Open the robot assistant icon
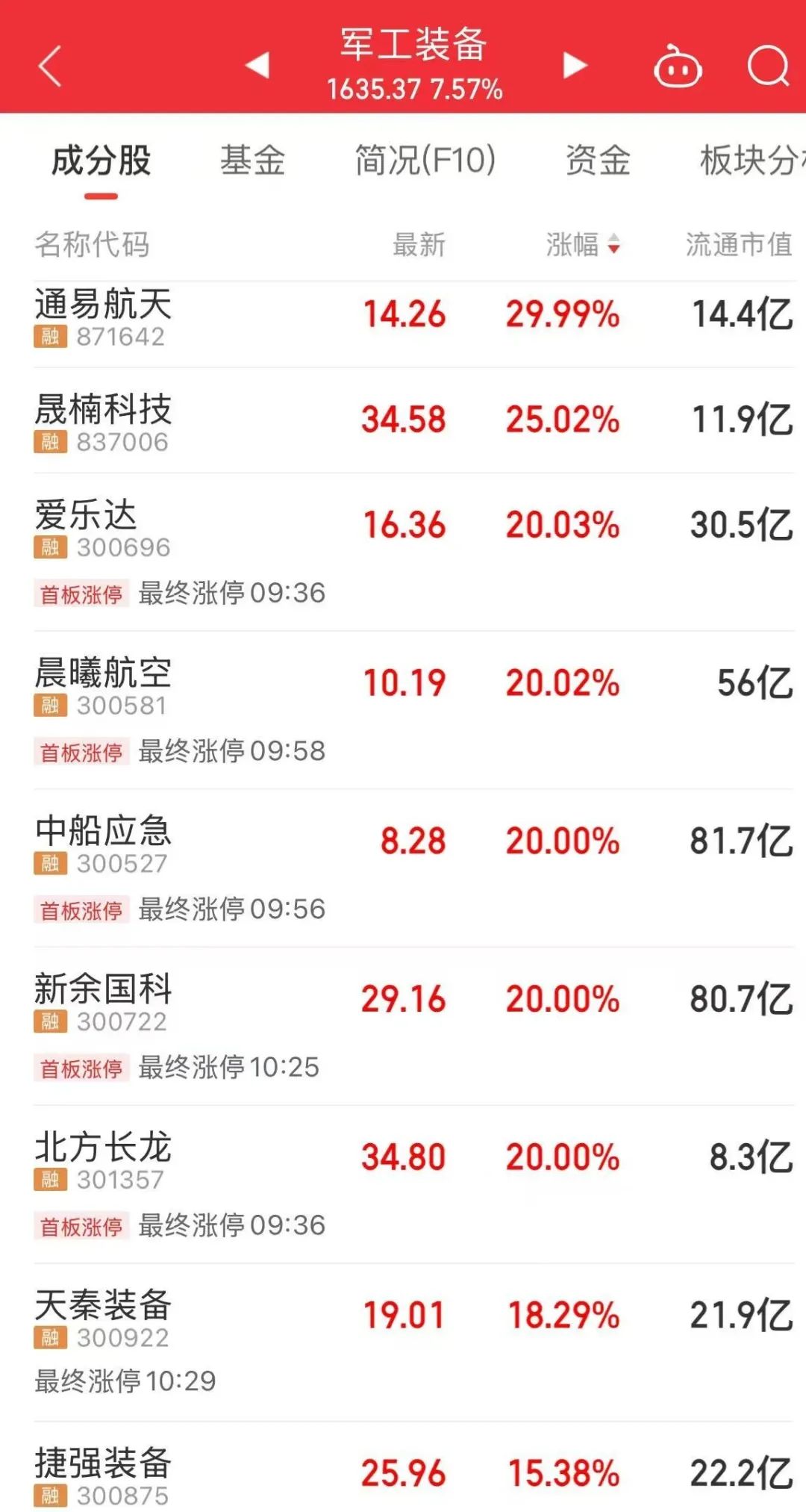Image resolution: width=806 pixels, height=1512 pixels. tap(678, 66)
